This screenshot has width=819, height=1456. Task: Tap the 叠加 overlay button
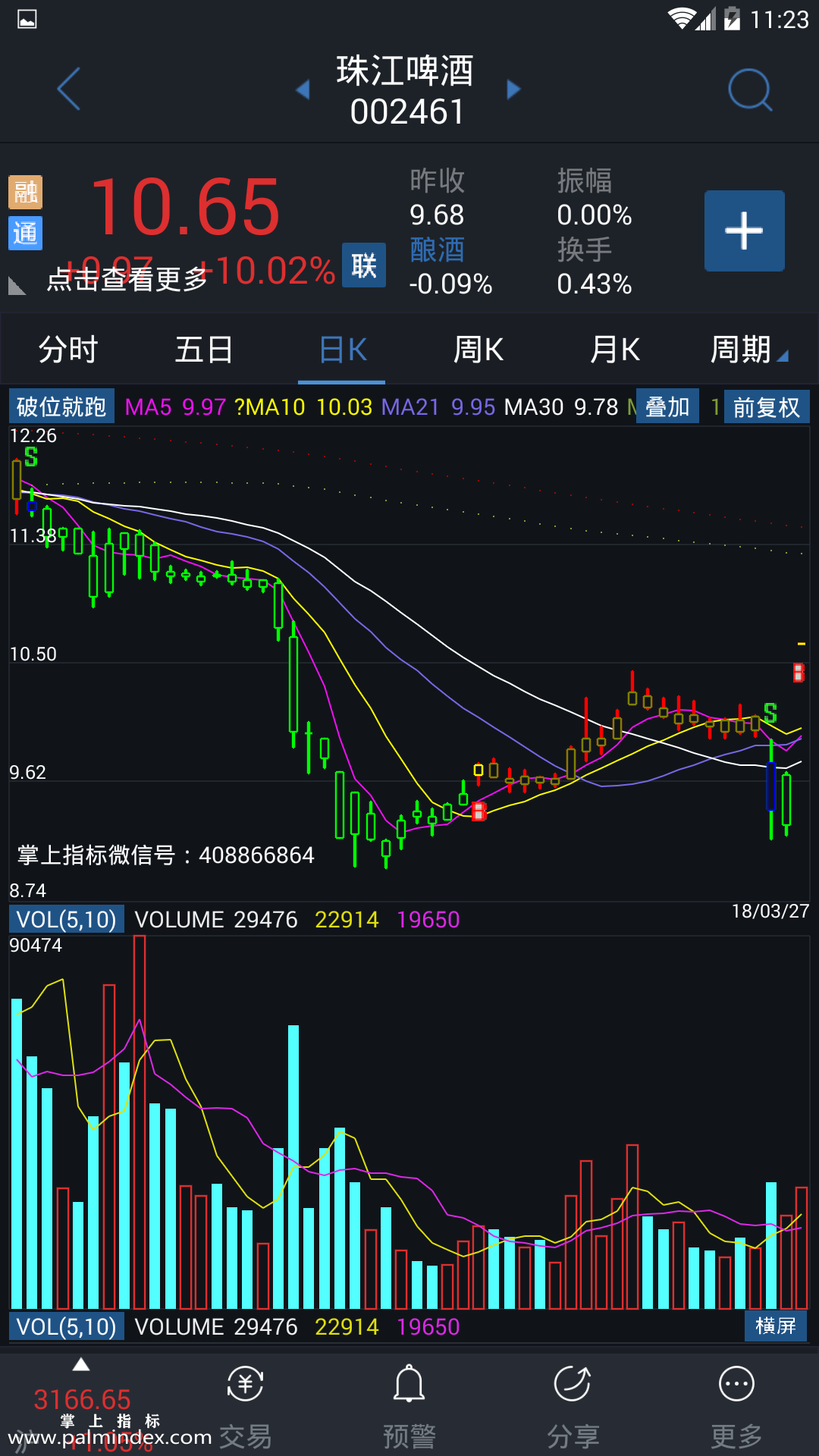tap(667, 407)
